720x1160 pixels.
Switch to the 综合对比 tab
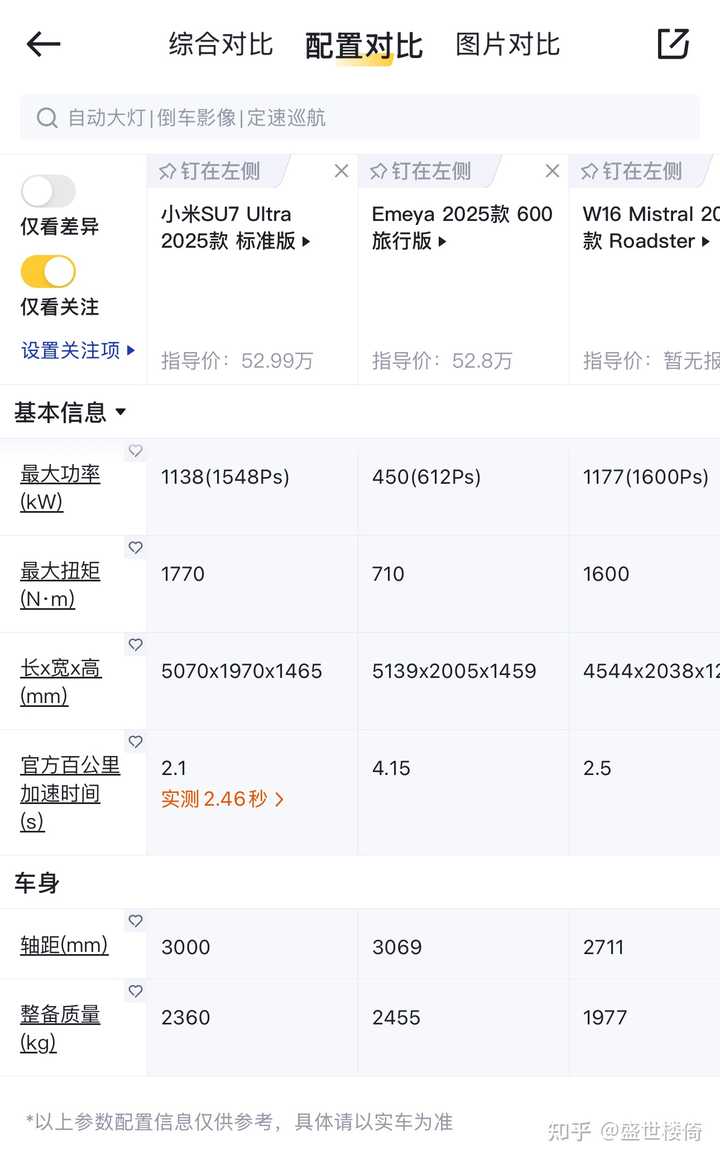click(x=221, y=44)
